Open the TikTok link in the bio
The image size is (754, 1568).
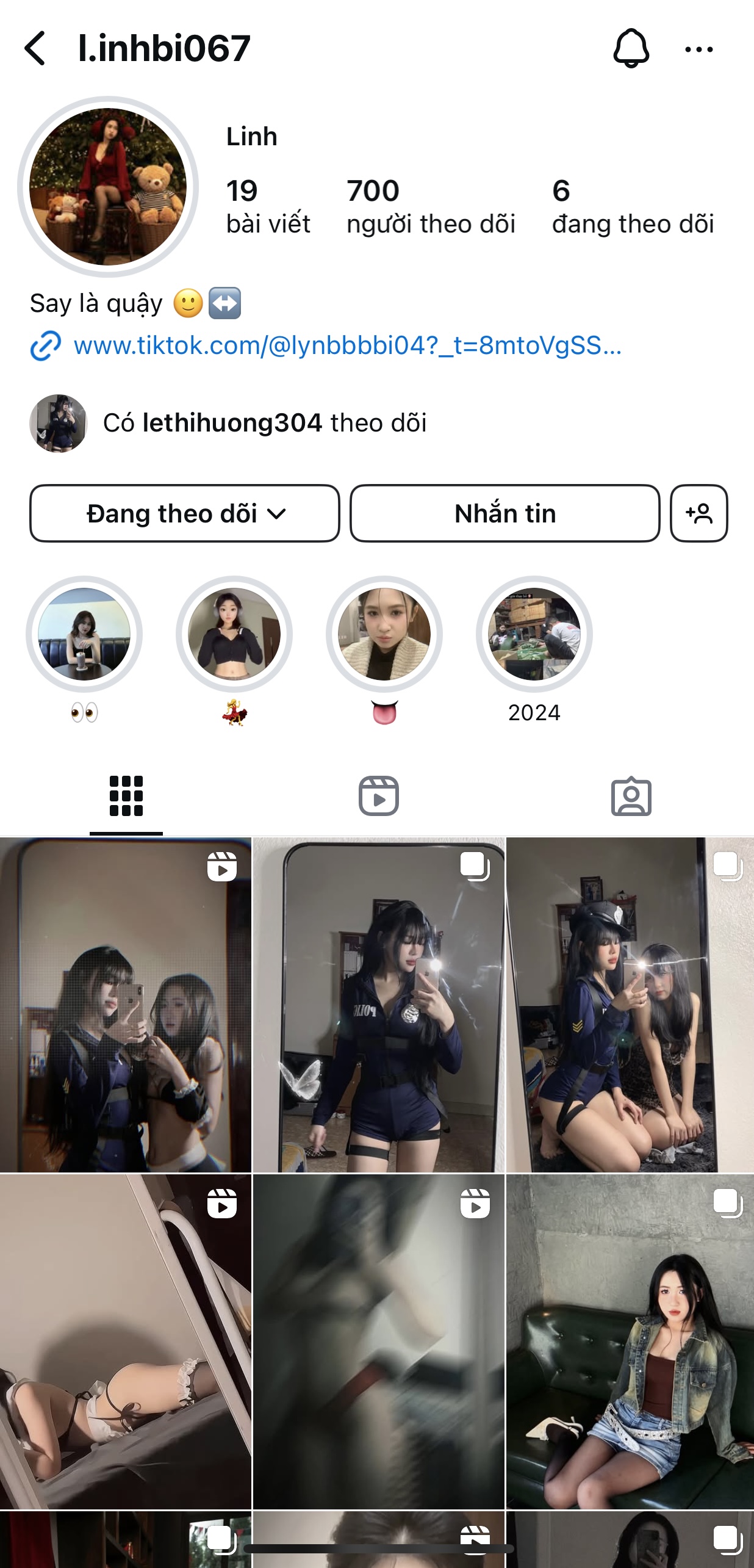pos(346,346)
